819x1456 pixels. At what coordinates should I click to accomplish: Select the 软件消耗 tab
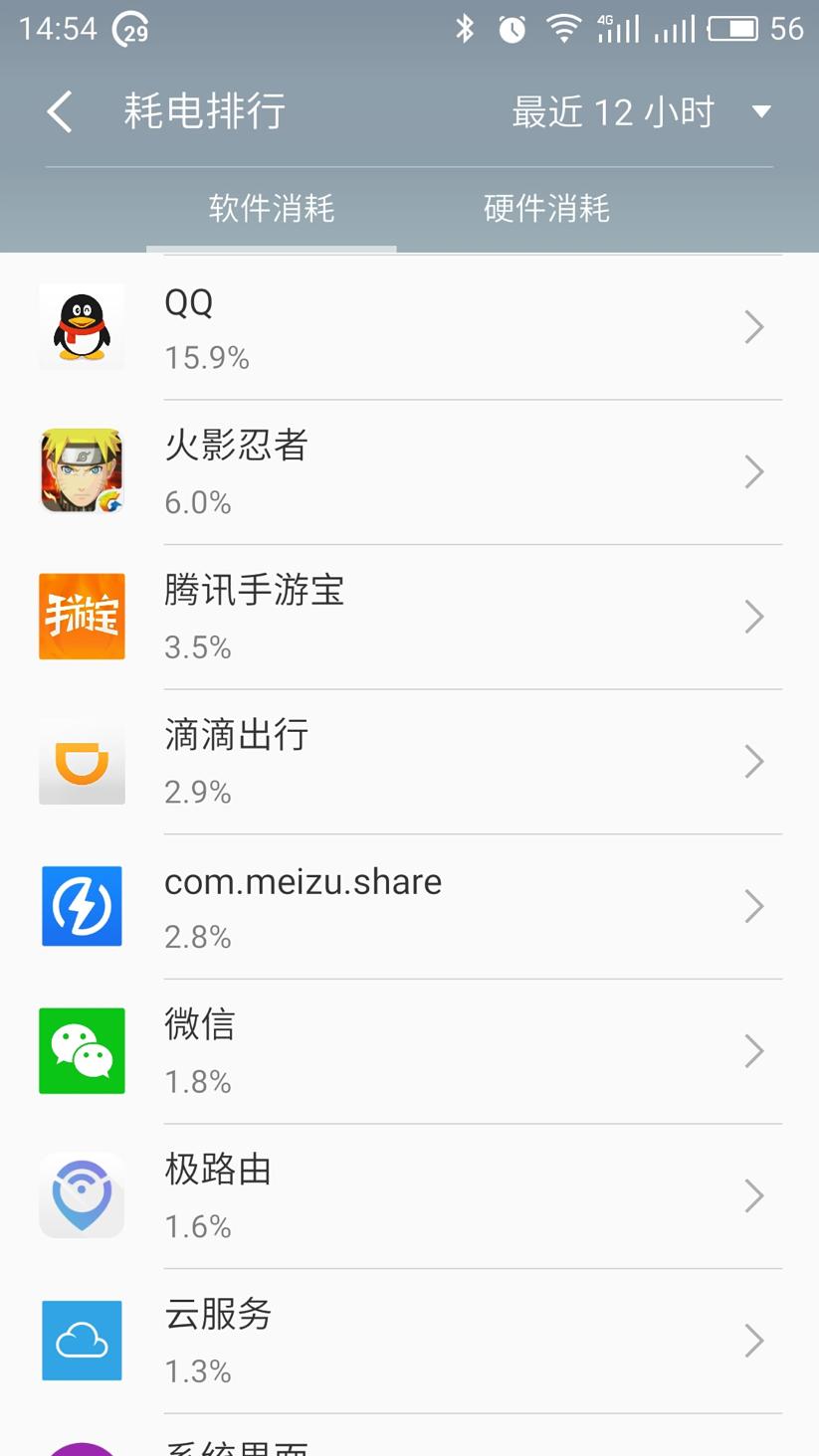click(274, 209)
